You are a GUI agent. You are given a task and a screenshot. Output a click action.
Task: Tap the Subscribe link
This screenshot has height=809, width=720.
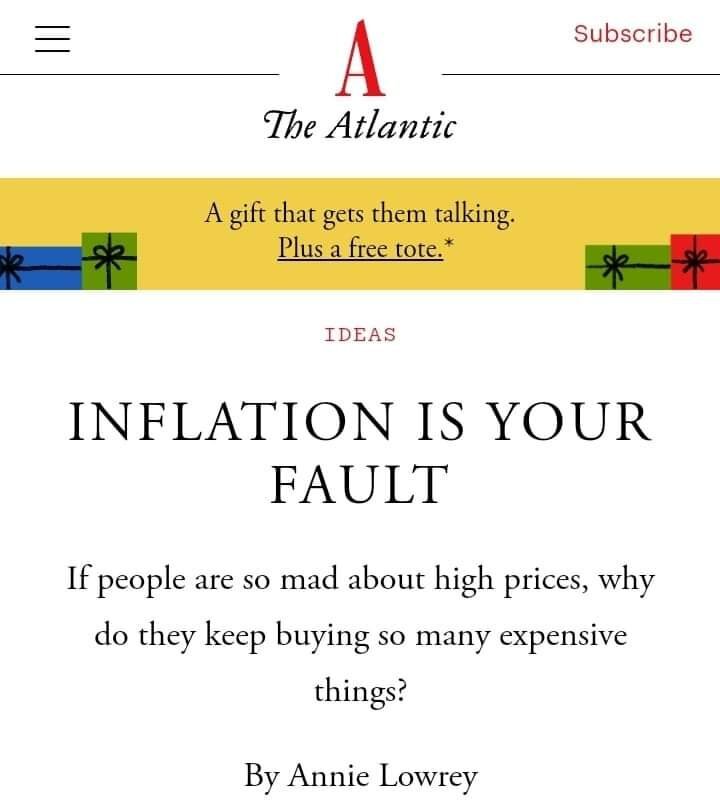(632, 33)
